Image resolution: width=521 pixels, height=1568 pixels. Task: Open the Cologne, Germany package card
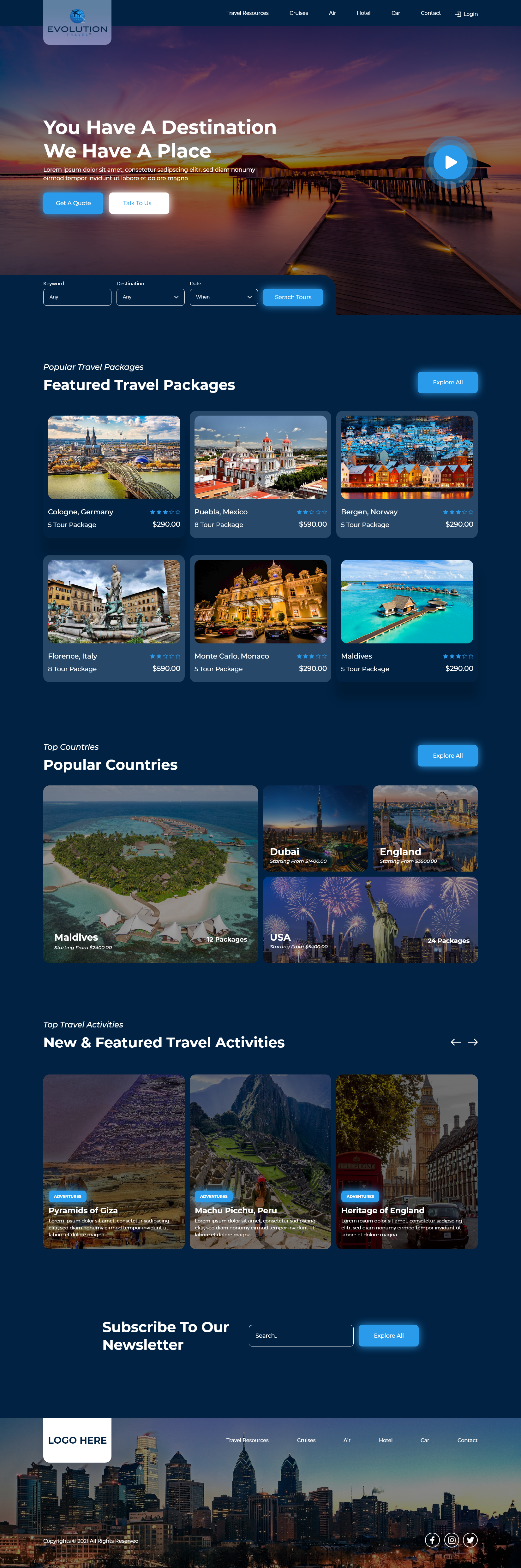point(114,474)
